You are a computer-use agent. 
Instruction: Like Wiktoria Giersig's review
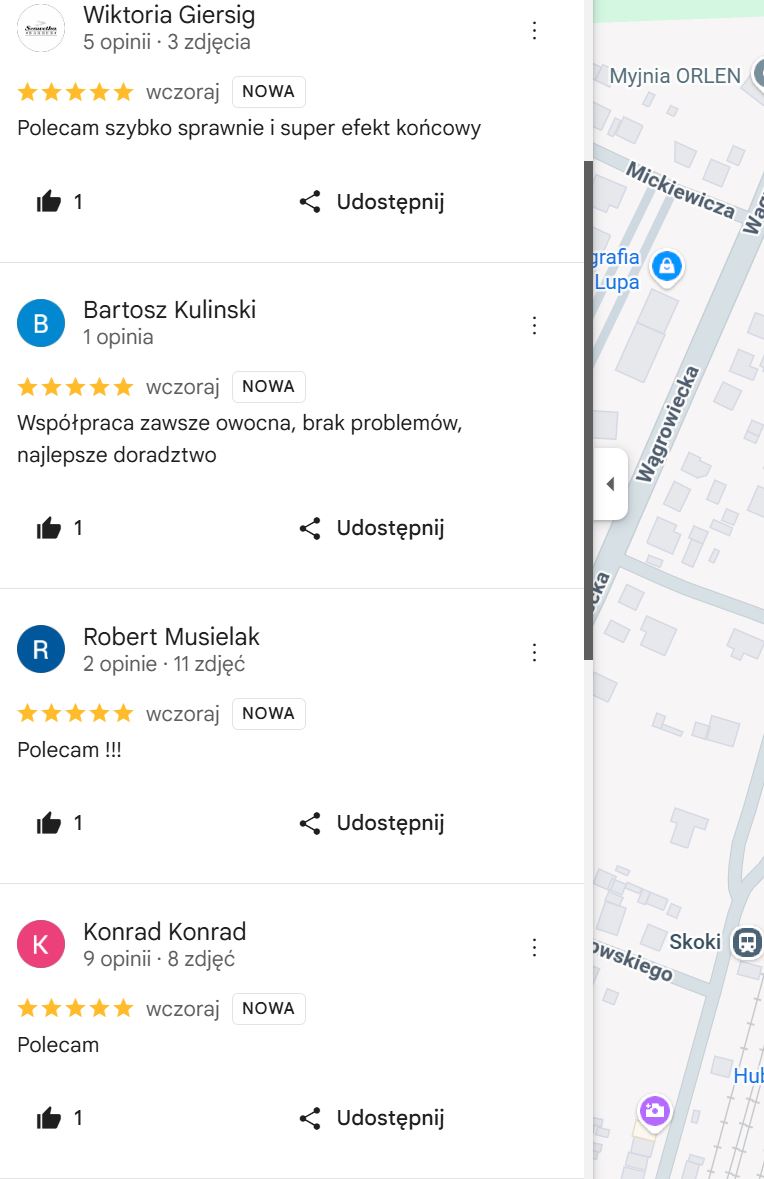[x=49, y=202]
